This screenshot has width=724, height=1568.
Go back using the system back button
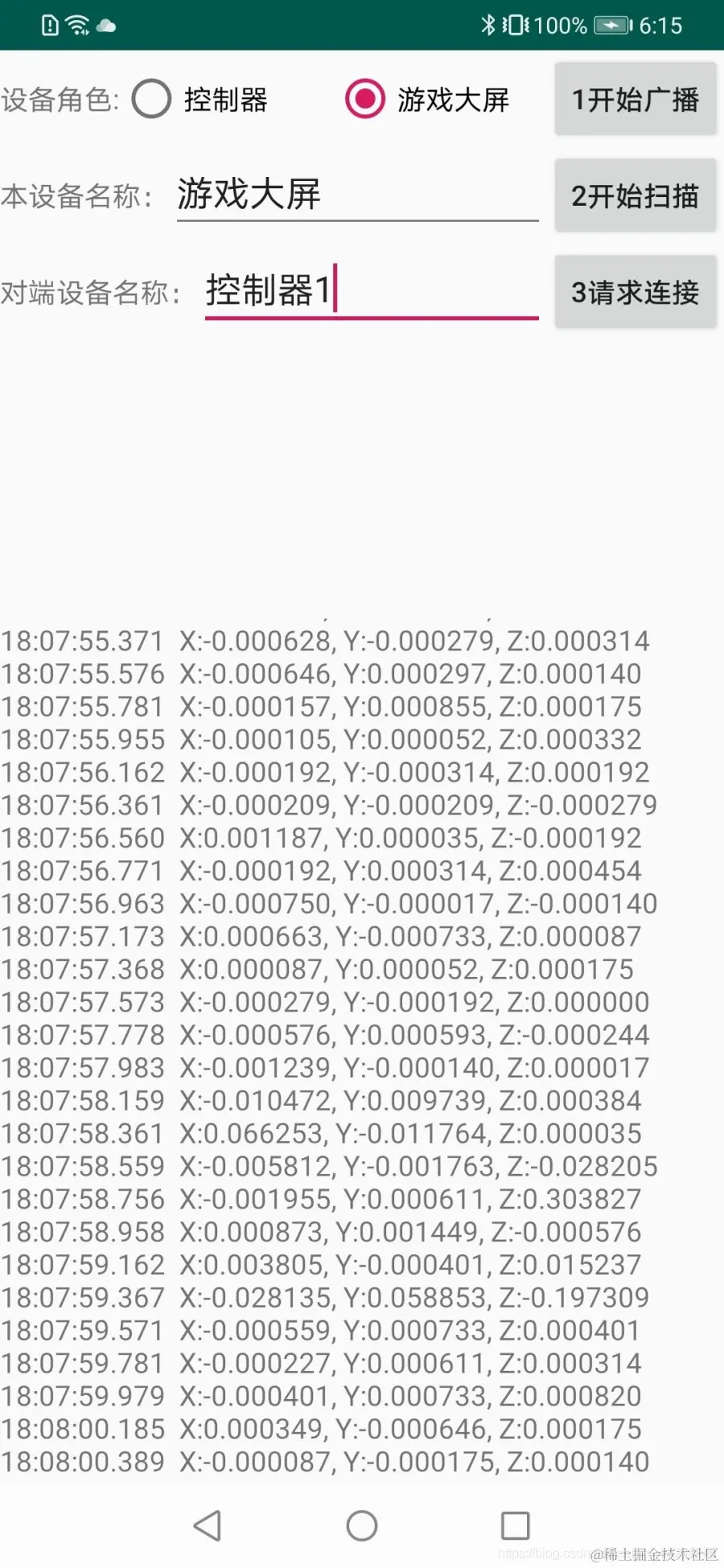[208, 1525]
